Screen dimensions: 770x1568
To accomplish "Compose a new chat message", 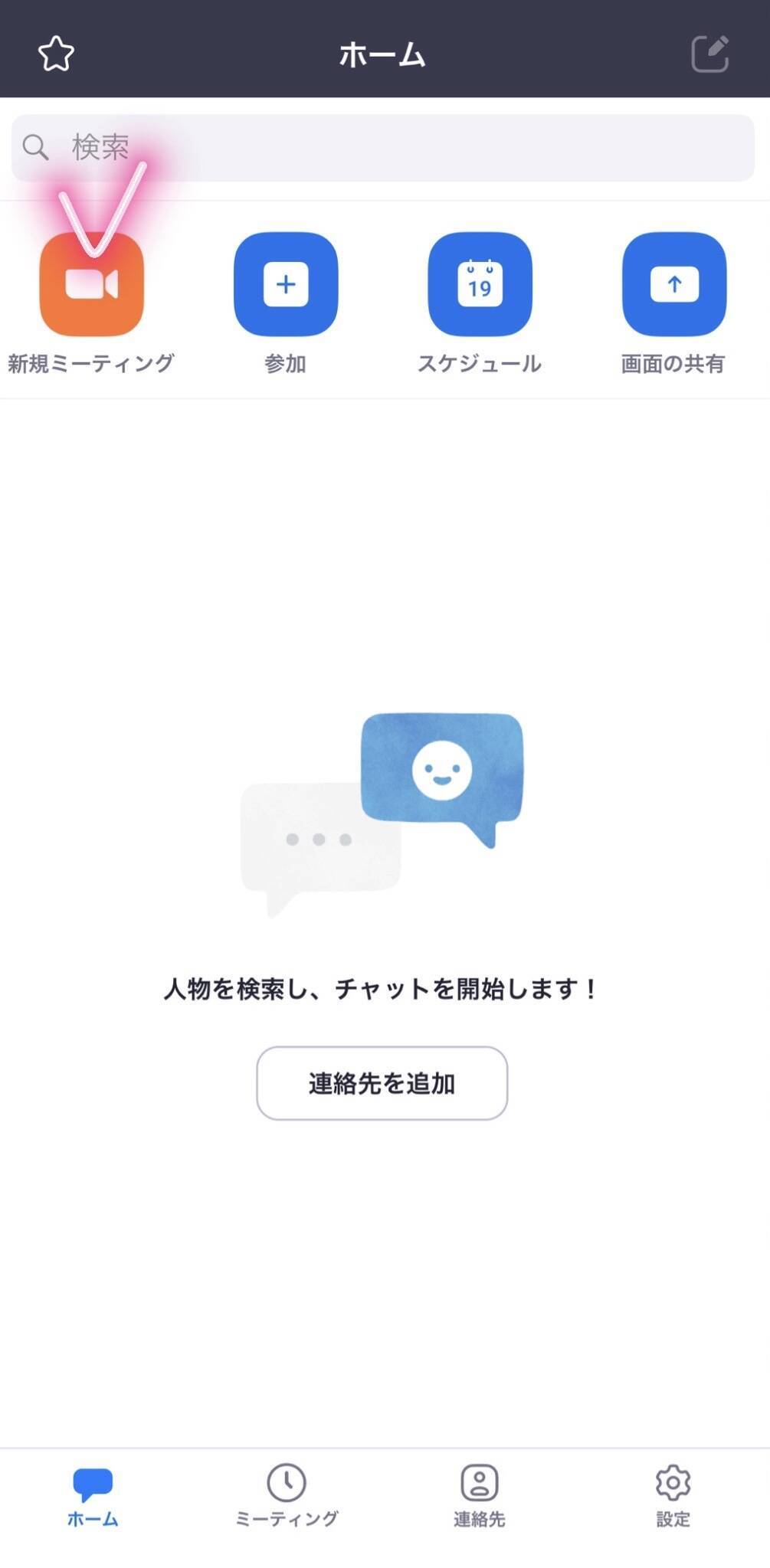I will (709, 54).
